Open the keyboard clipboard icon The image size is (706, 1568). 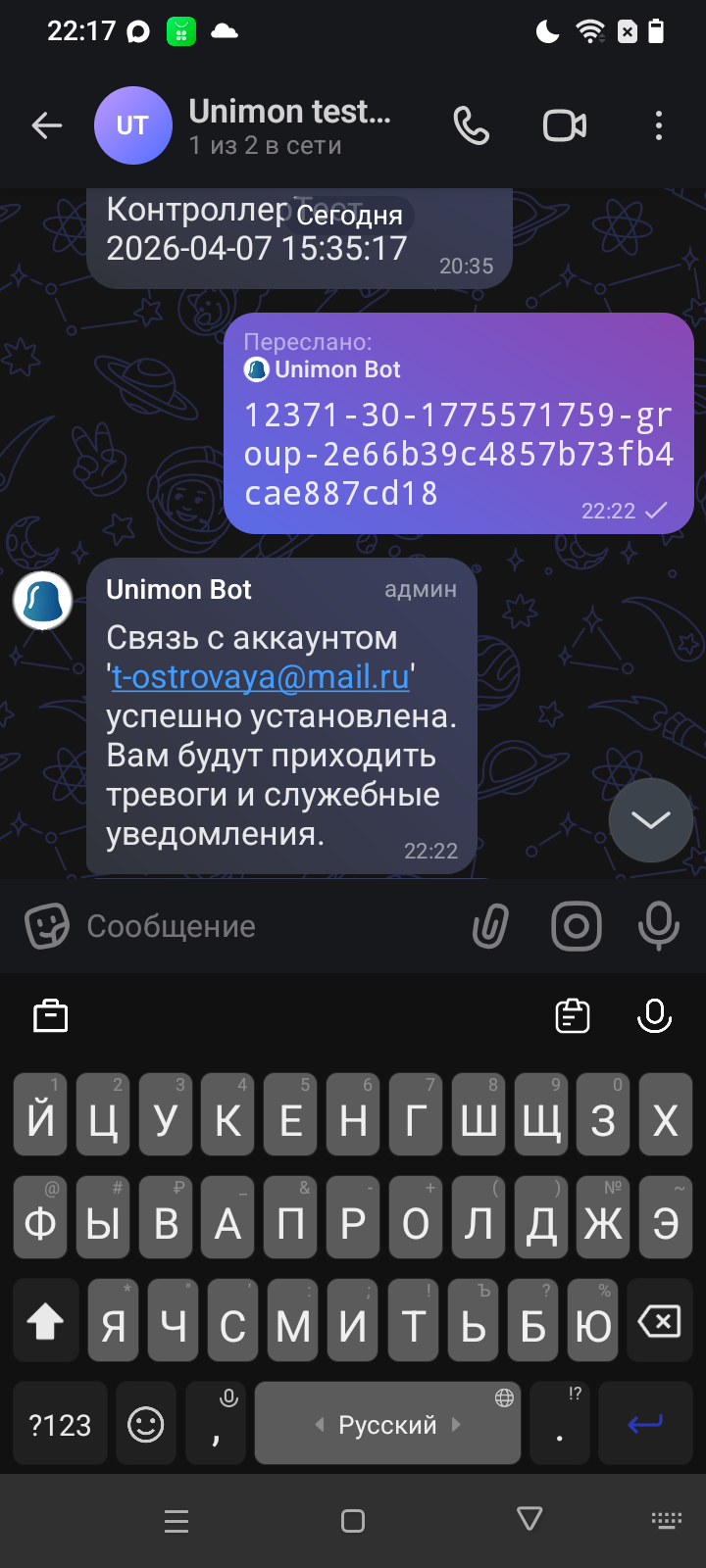[x=573, y=1016]
